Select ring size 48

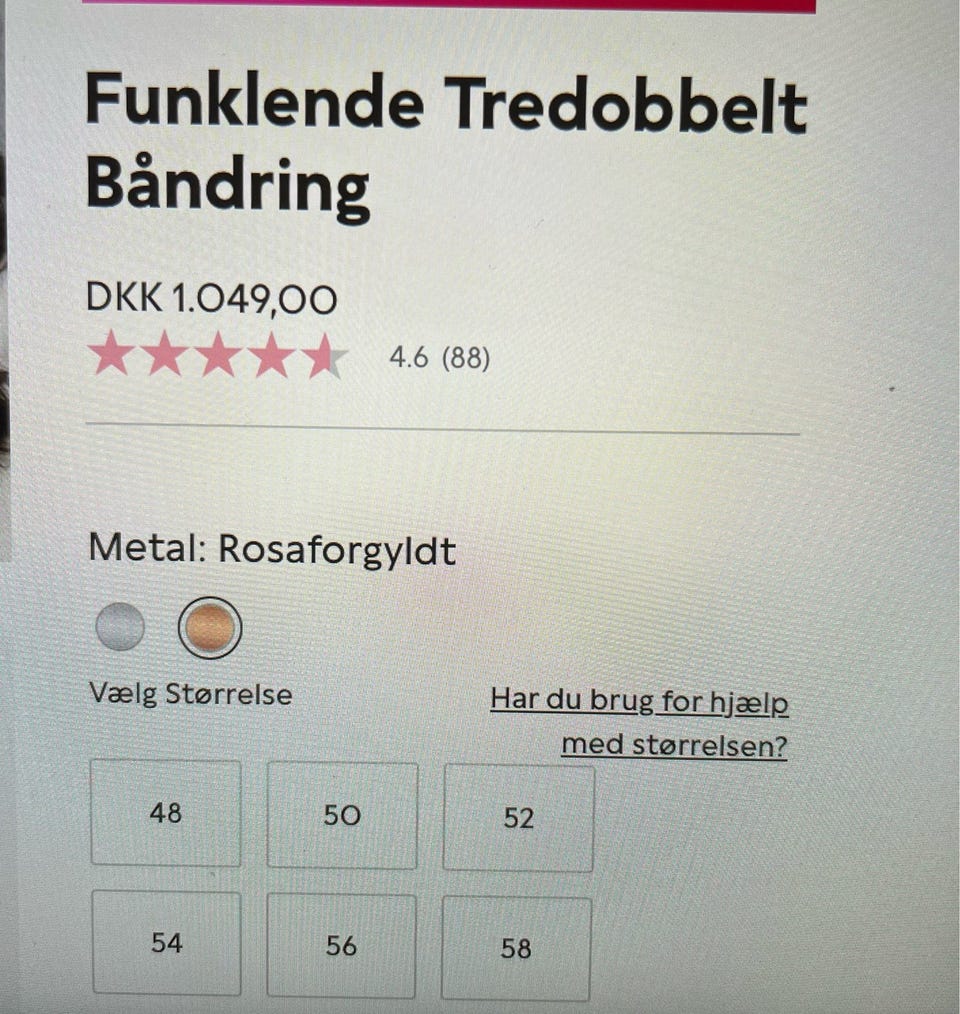tap(166, 814)
